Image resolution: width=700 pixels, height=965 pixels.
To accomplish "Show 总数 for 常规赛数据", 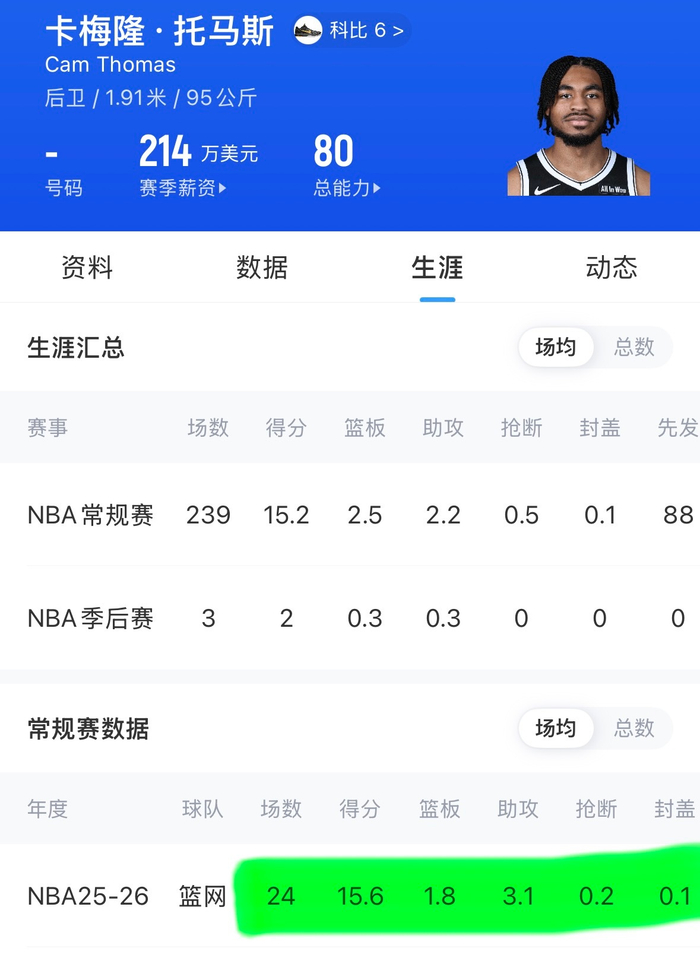I will pos(634,729).
